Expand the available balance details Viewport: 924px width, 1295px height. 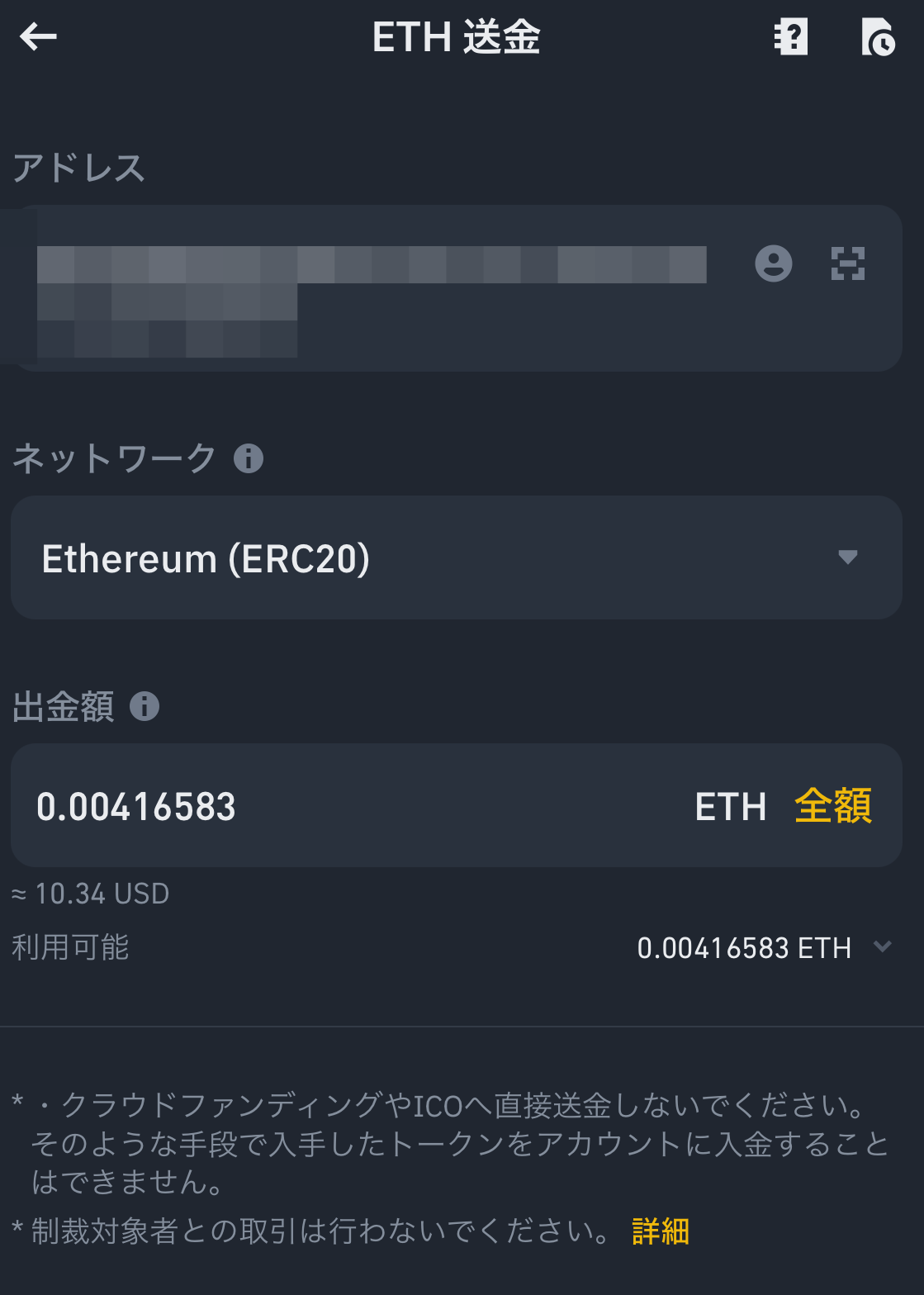pos(882,947)
